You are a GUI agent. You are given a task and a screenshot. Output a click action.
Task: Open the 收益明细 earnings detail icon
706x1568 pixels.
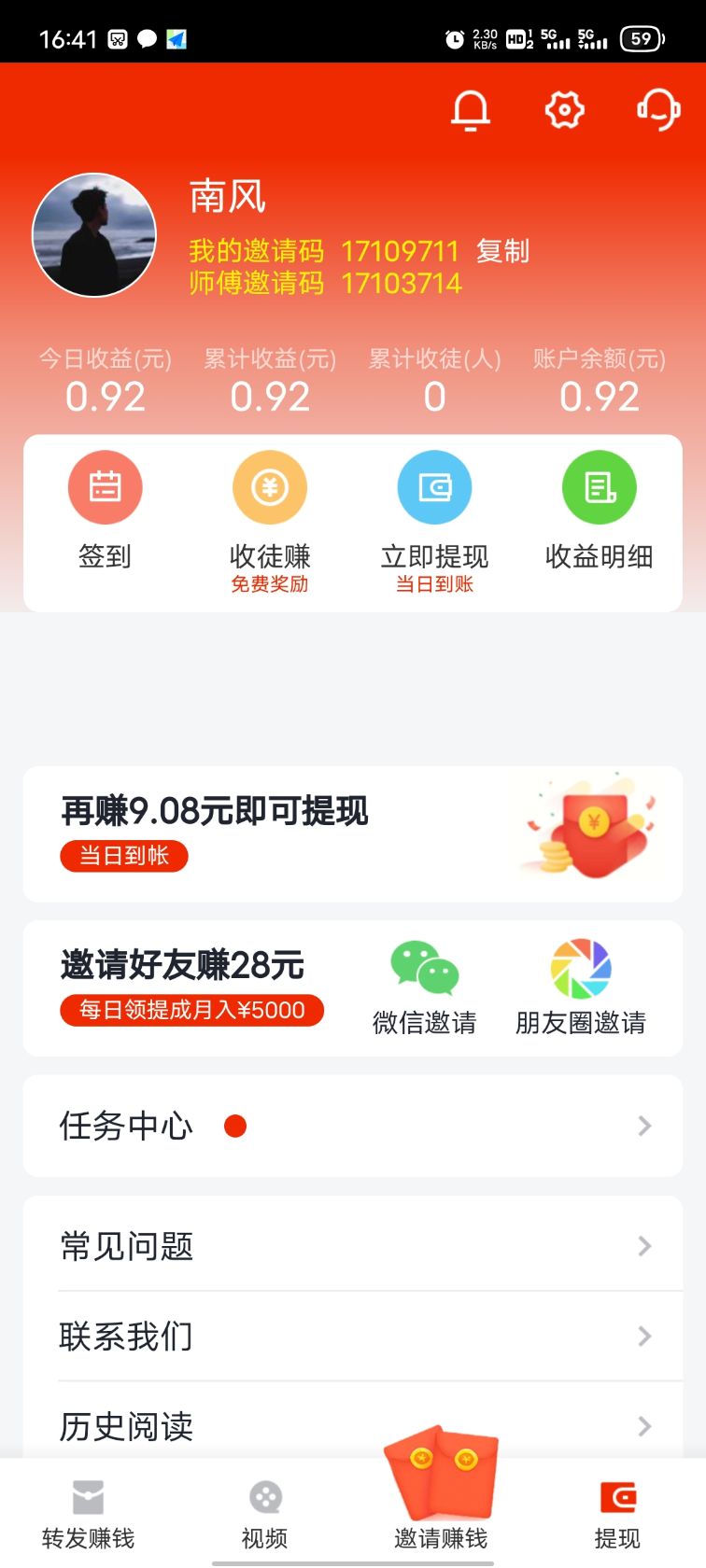coord(600,486)
